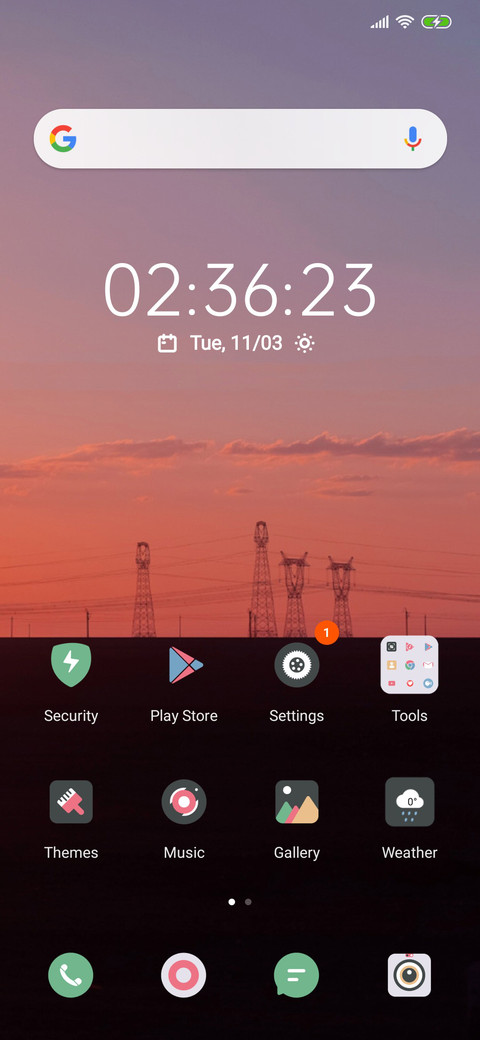
Task: Tap the weather sun icon next to the date
Action: [x=304, y=343]
